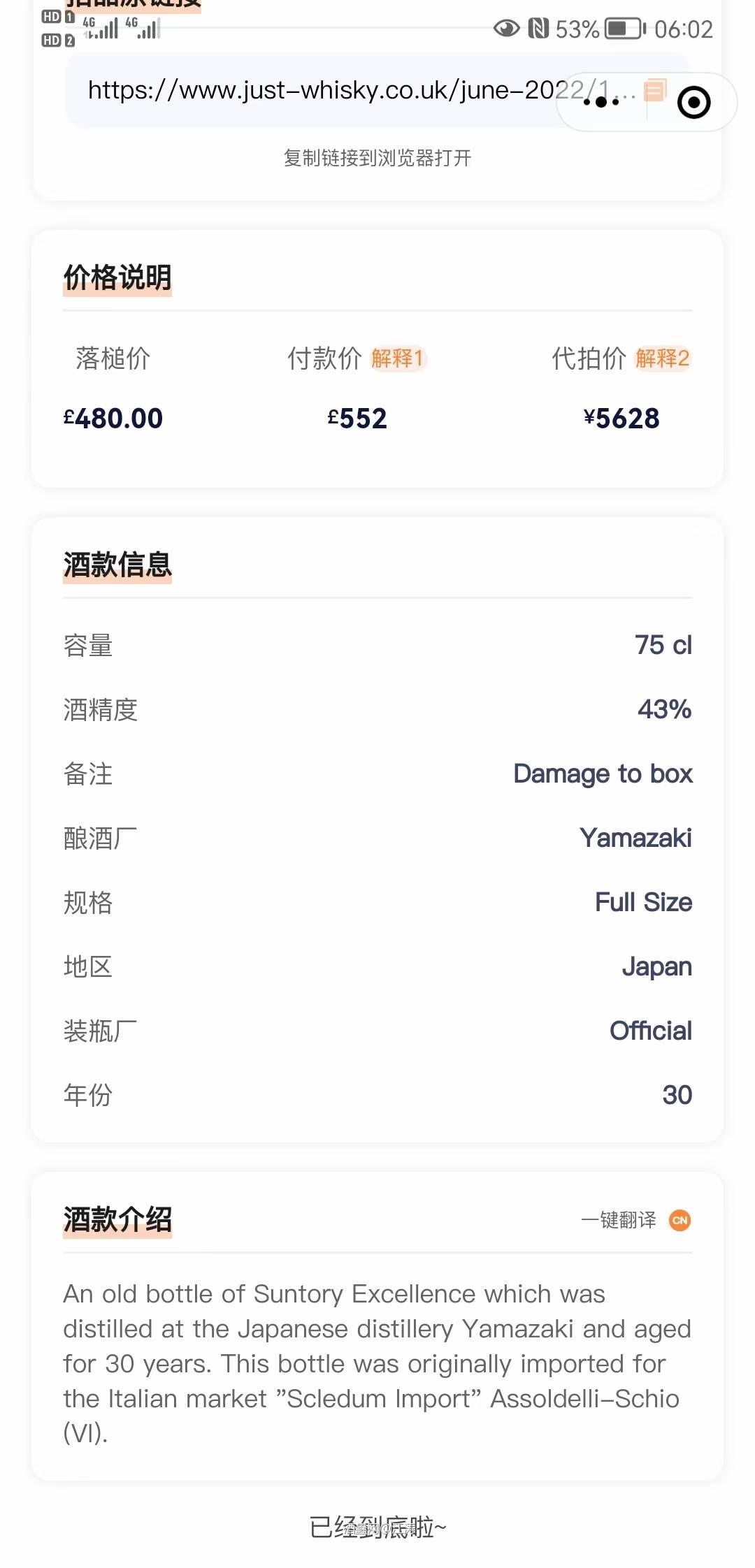
Task: Open the 解释2 explanation popup
Action: tap(661, 358)
